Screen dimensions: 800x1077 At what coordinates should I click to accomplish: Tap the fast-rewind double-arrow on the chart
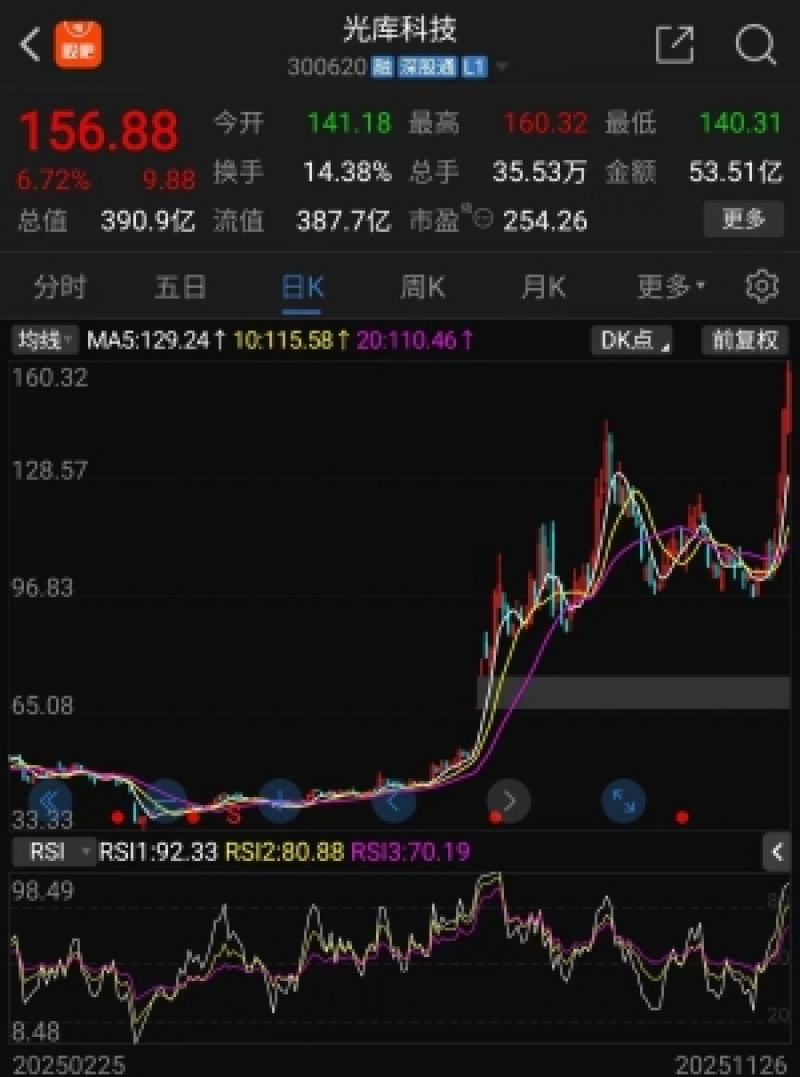click(52, 801)
